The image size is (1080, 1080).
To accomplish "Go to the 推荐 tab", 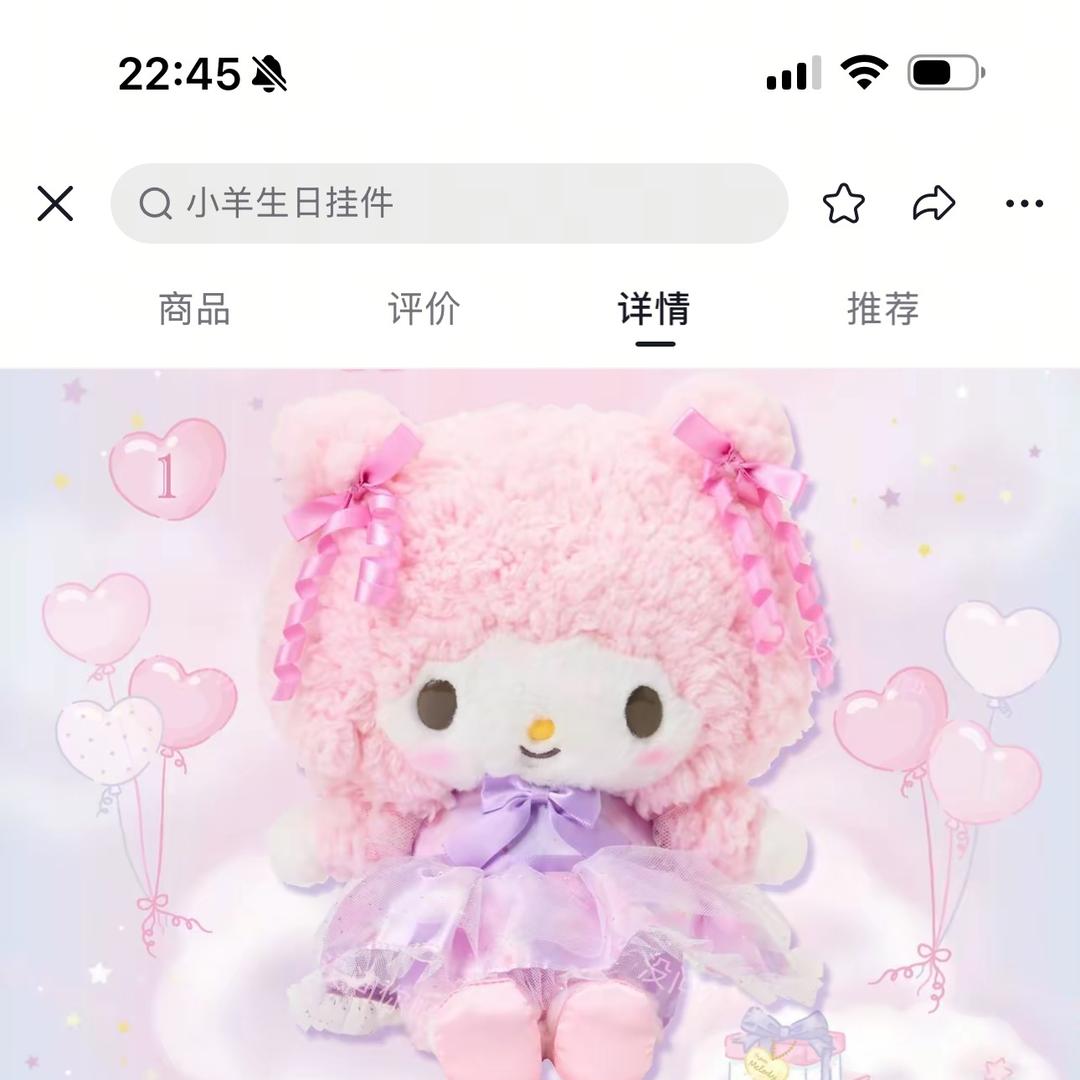I will (x=883, y=309).
